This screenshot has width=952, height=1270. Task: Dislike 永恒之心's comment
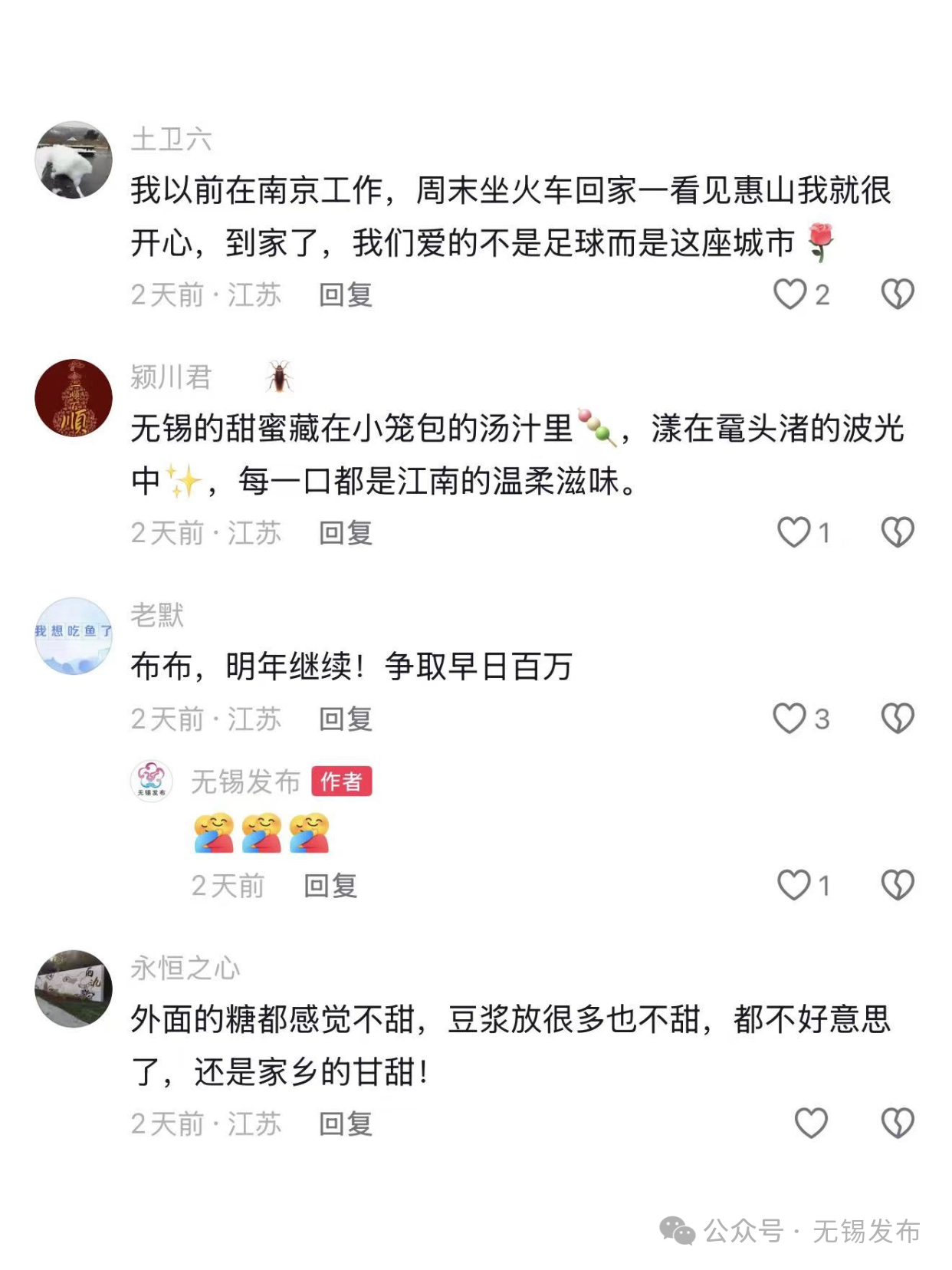tap(897, 1124)
